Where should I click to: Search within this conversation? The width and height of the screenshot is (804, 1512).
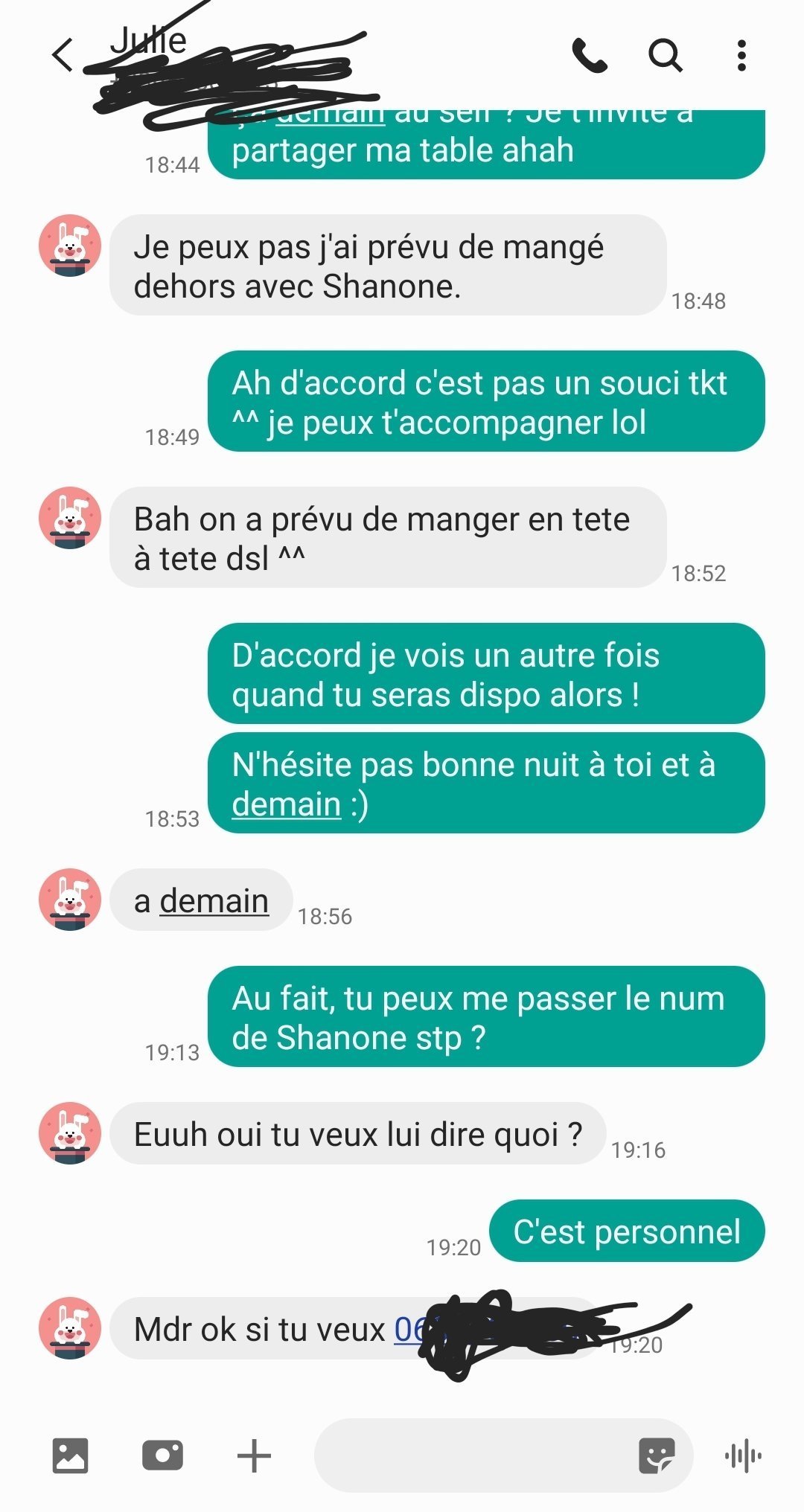click(x=665, y=55)
